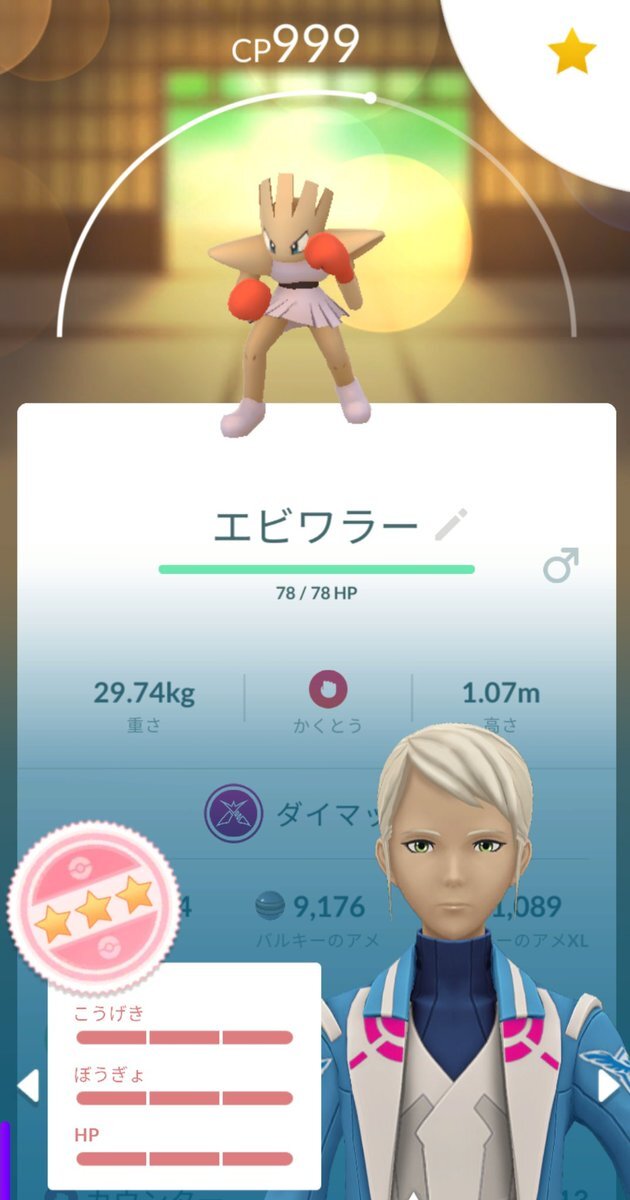Screen dimensions: 630x1200
Task: Edit the nickname エビワラー with the pencil
Action: click(451, 525)
